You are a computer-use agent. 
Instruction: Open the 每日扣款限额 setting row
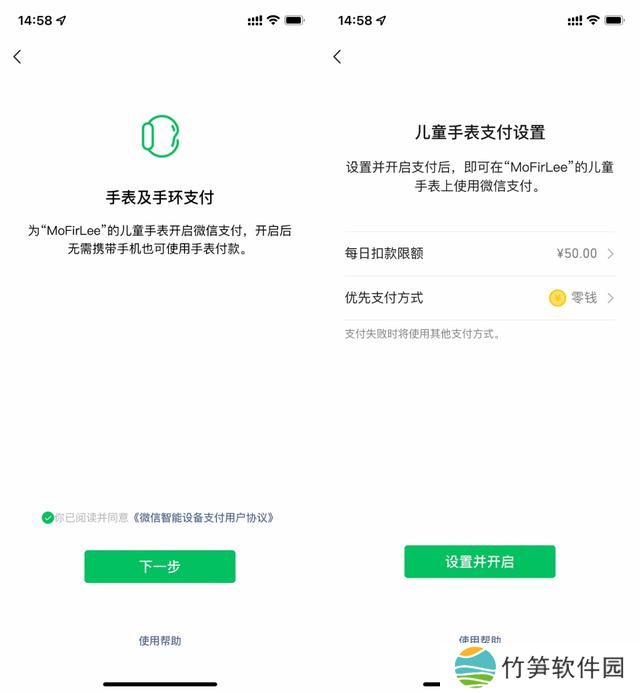[479, 253]
